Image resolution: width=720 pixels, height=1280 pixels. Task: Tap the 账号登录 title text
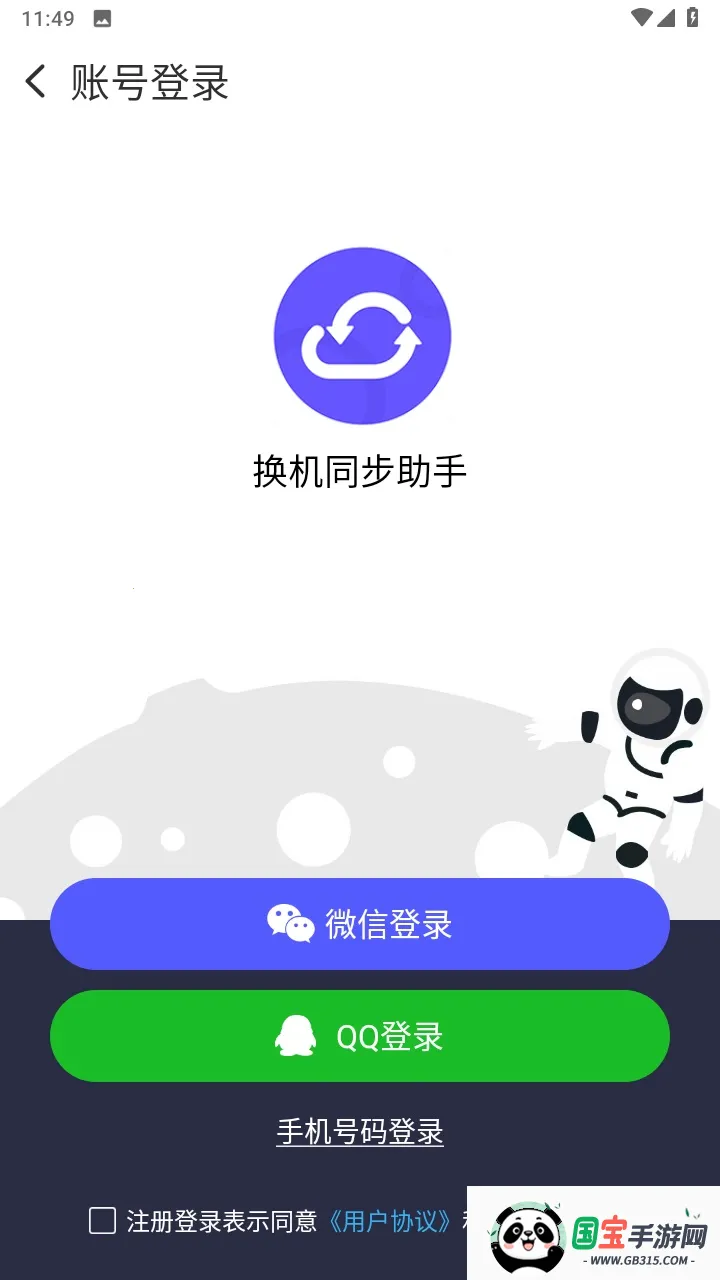149,83
